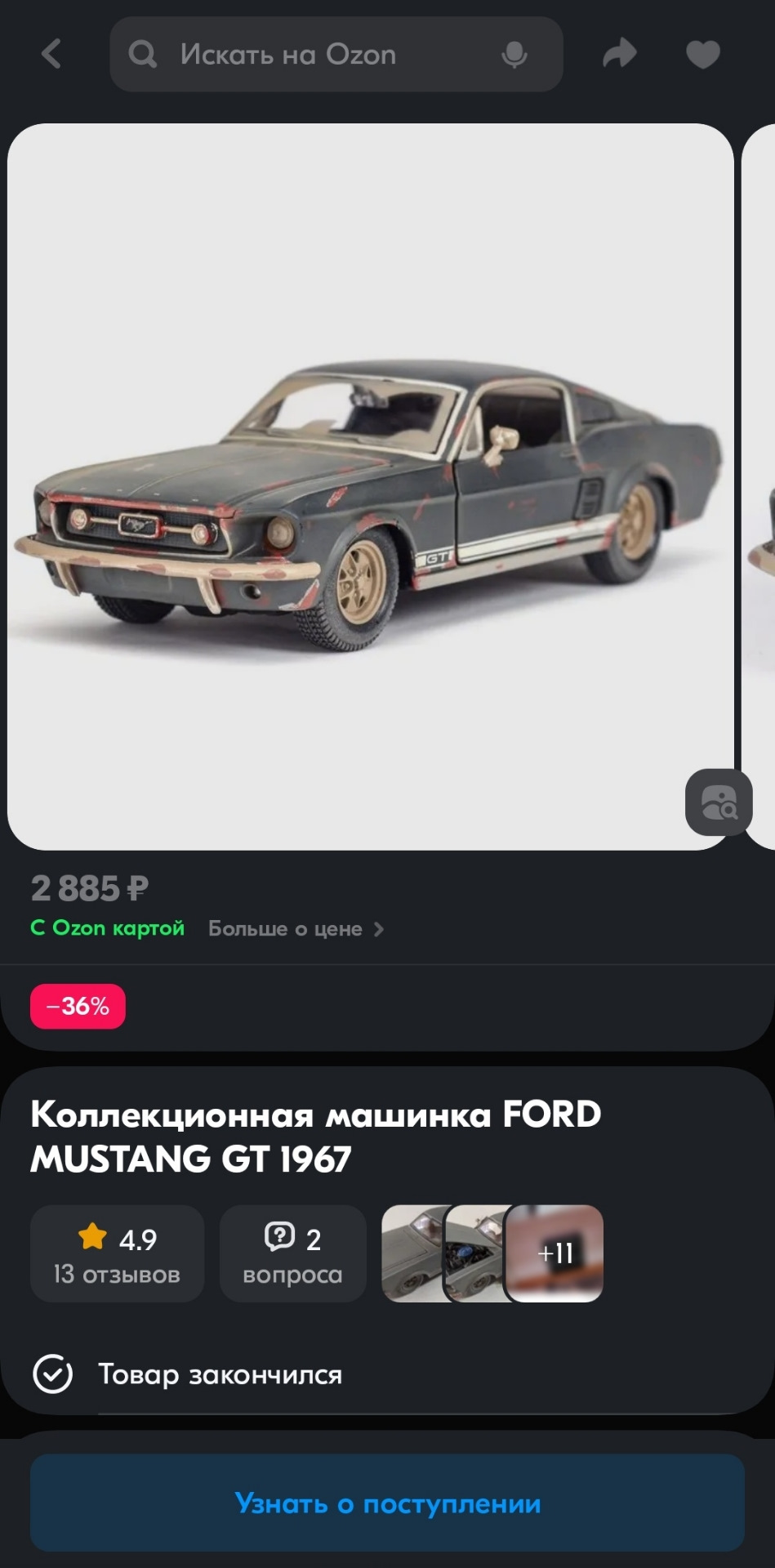This screenshot has height=1568, width=775.
Task: Open the main Mustang product photo
Action: click(x=370, y=487)
